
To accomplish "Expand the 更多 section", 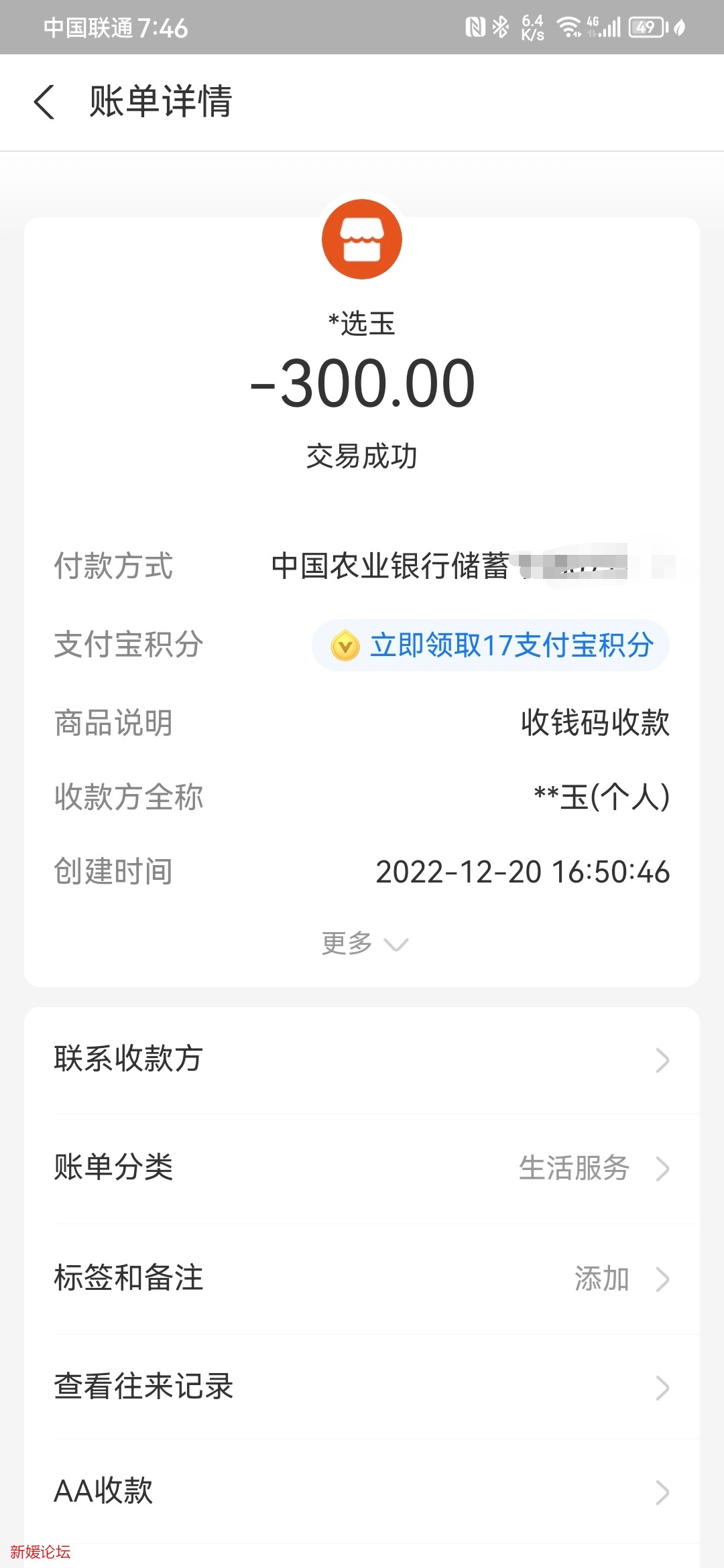I will pos(362,943).
